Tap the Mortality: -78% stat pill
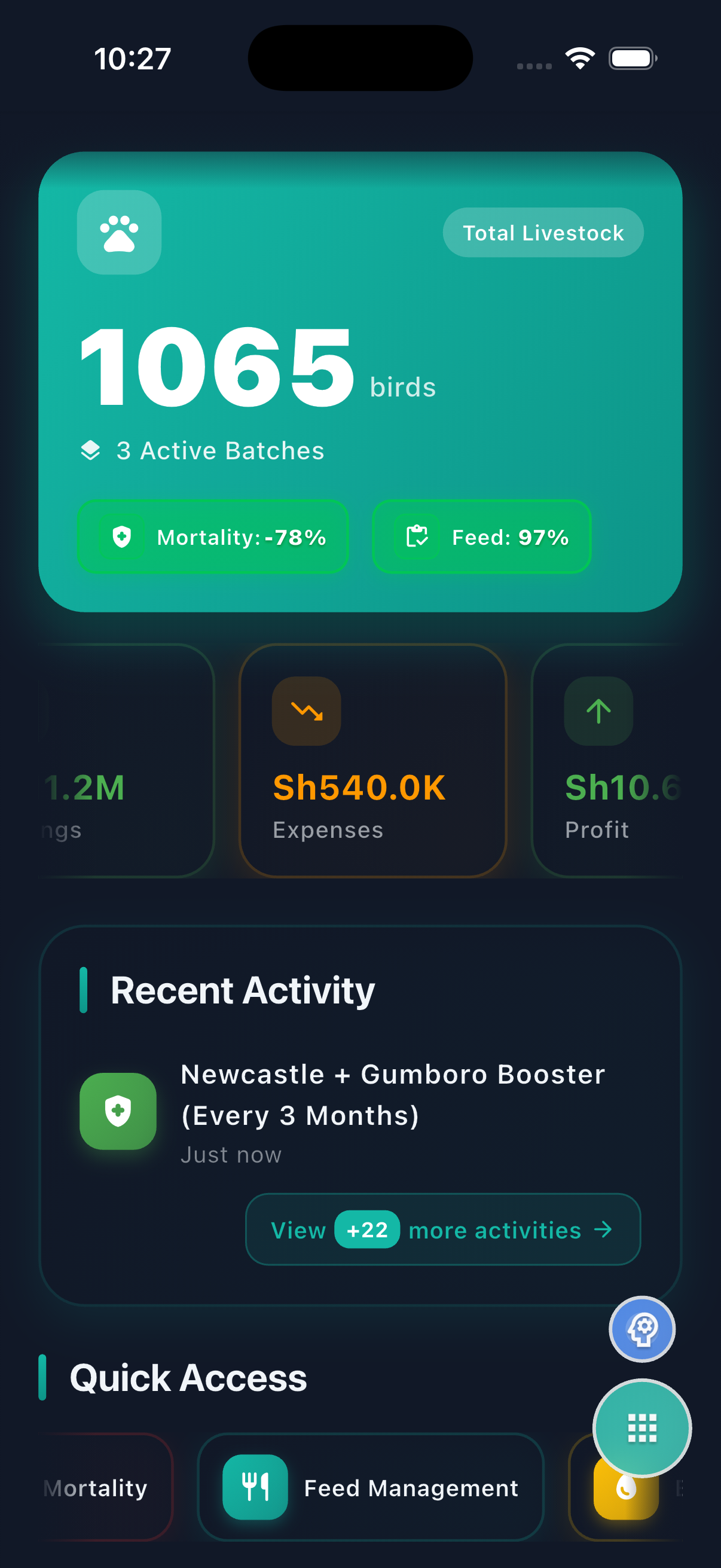721x1568 pixels. pyautogui.click(x=212, y=536)
